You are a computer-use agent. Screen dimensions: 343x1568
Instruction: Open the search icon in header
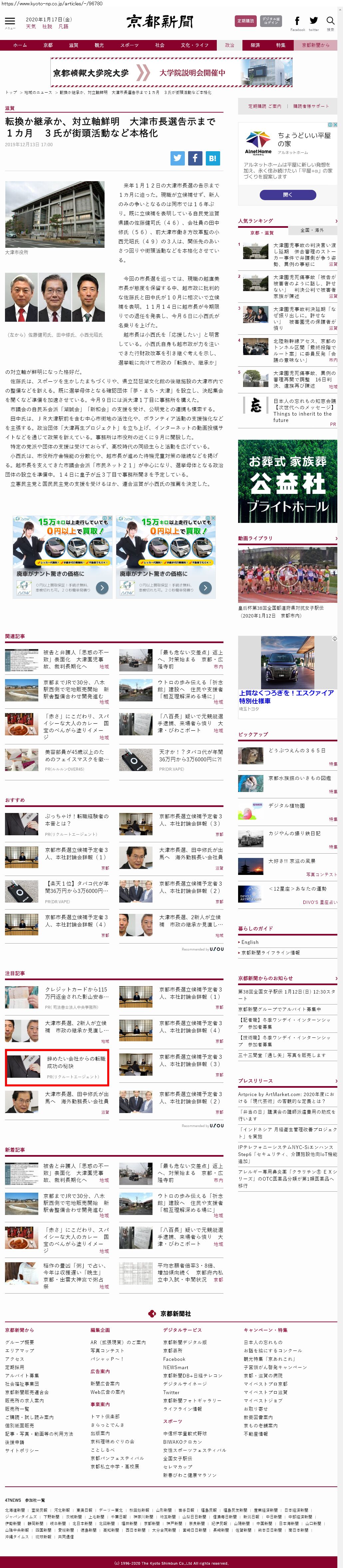coord(330,21)
